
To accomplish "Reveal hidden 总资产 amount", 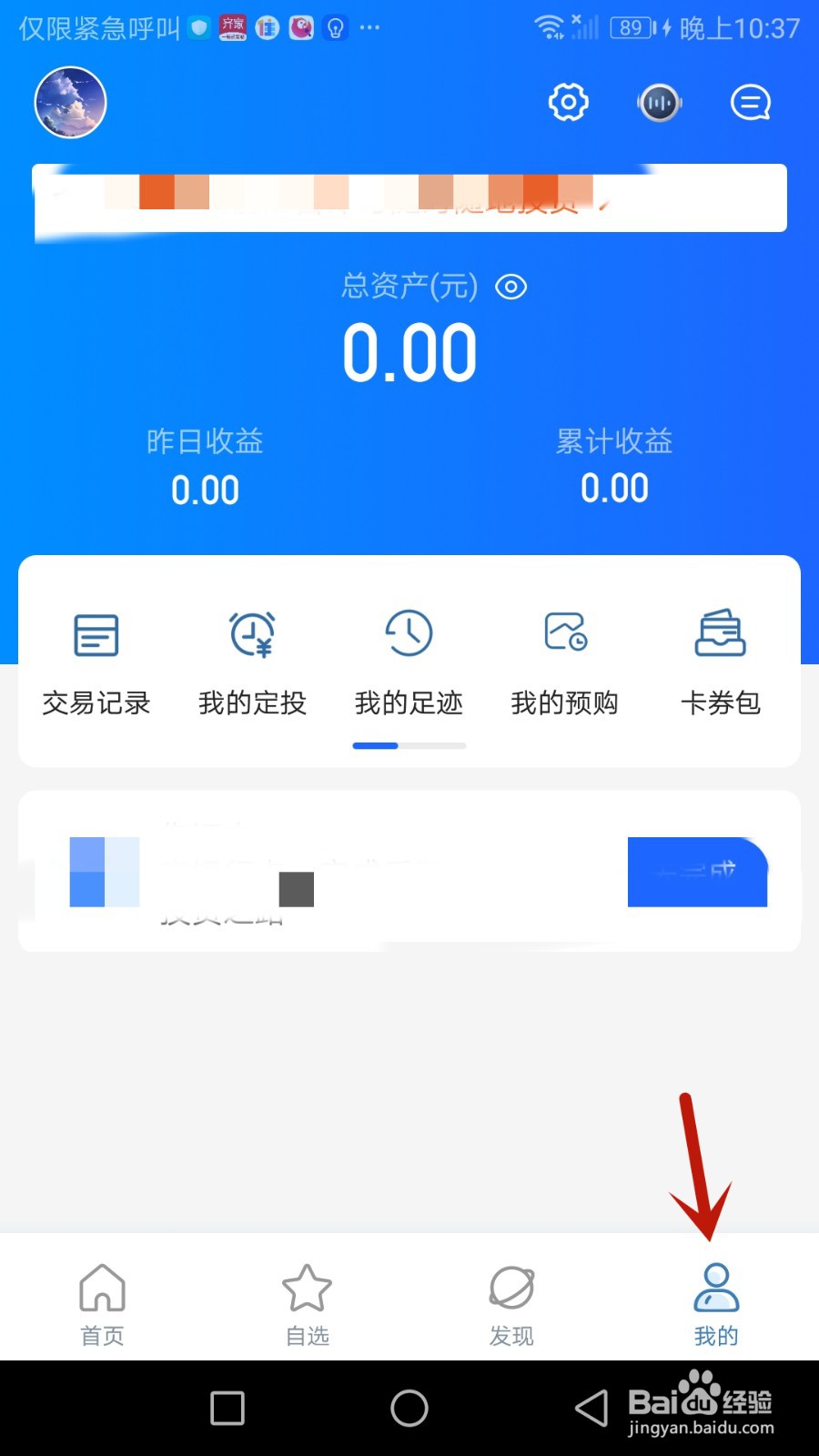I will click(410, 350).
